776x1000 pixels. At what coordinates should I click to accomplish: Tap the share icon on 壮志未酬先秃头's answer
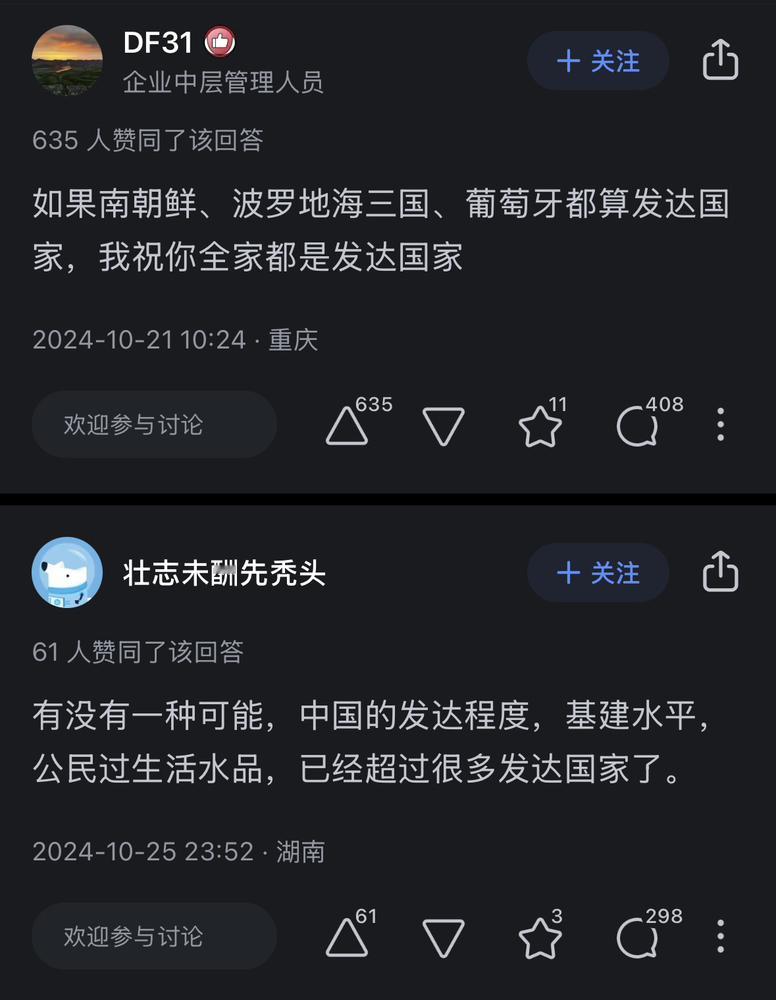pos(719,573)
